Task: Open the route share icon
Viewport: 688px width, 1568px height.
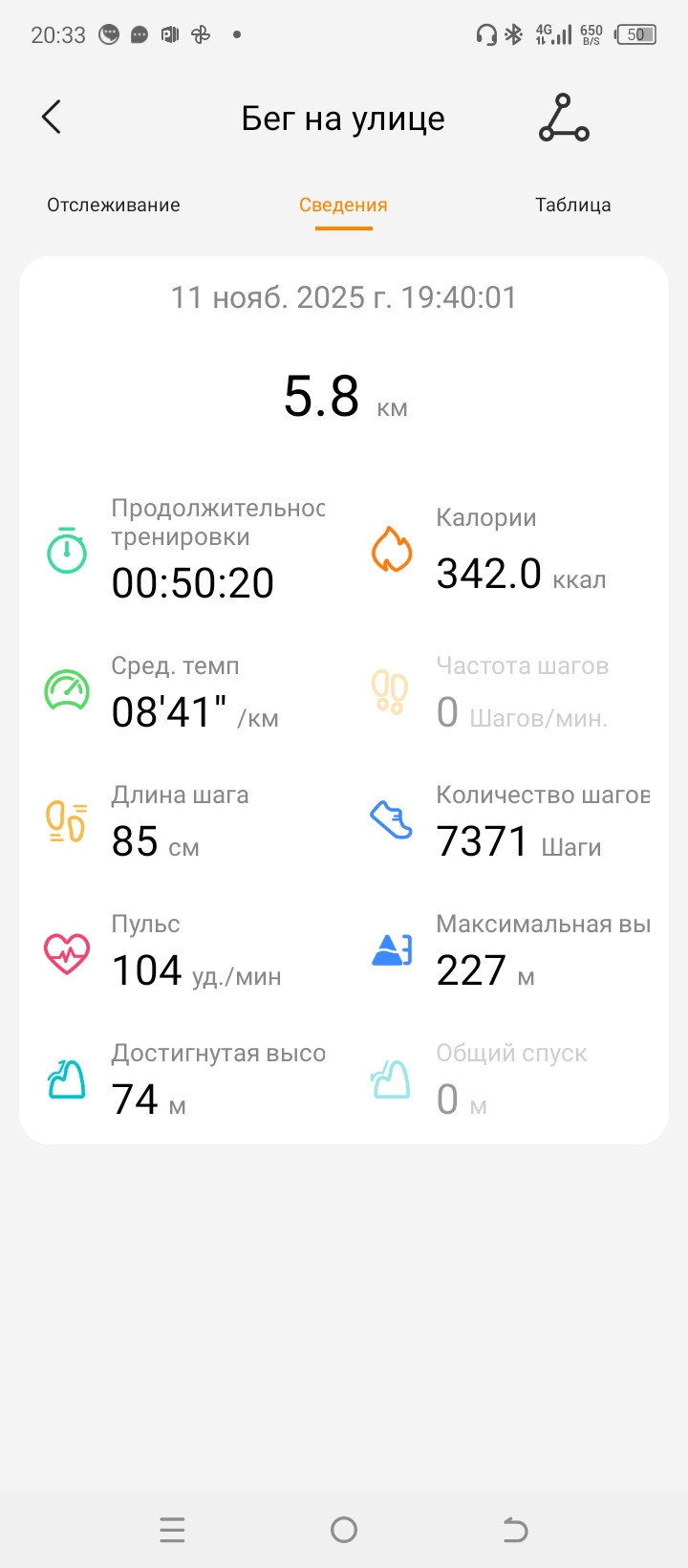Action: pos(564,118)
